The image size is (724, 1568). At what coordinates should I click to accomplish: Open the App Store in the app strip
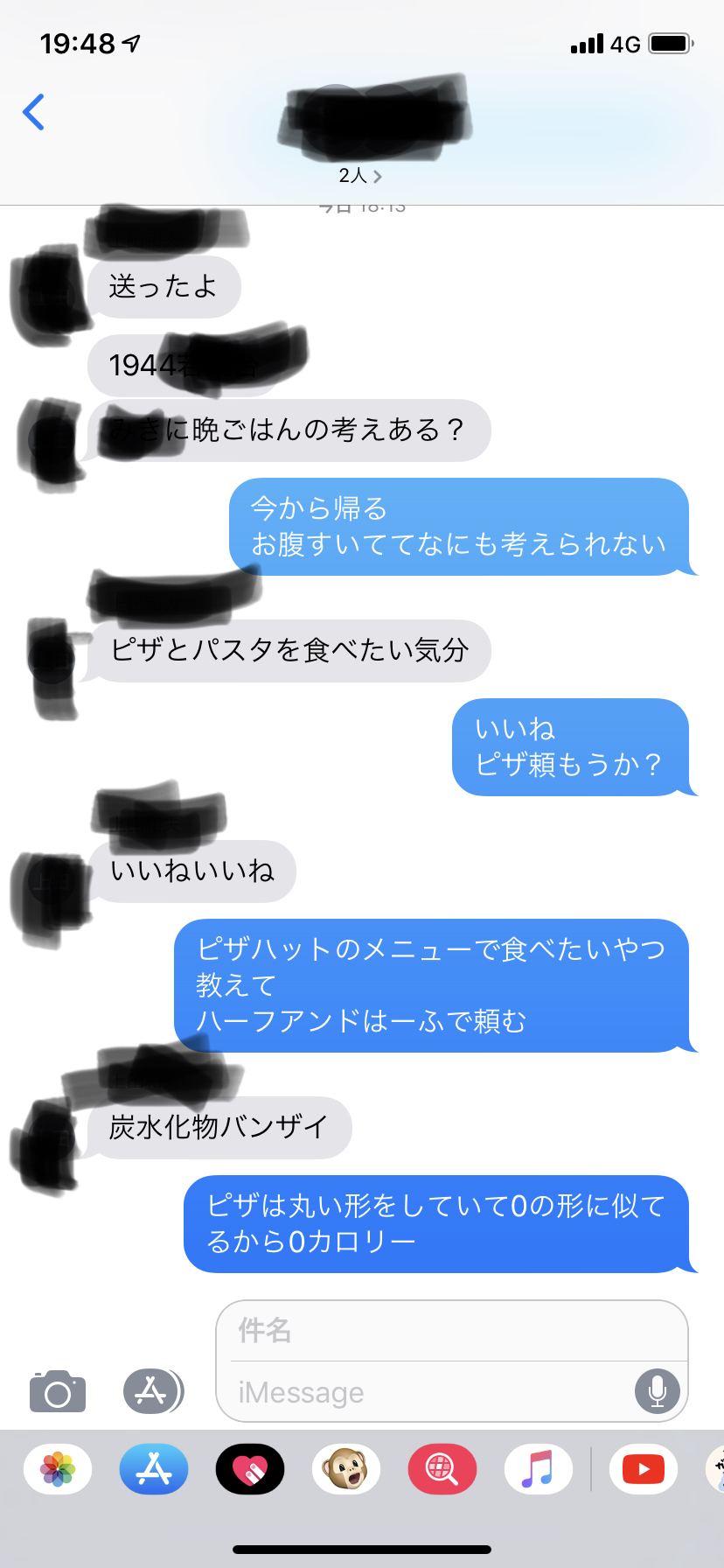[154, 1468]
